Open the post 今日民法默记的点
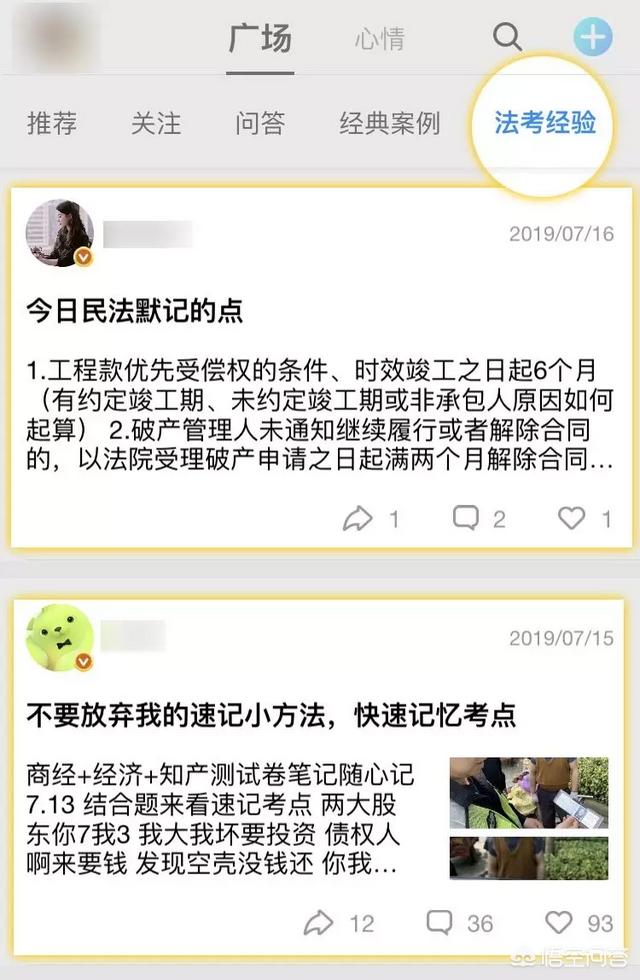 click(x=134, y=311)
